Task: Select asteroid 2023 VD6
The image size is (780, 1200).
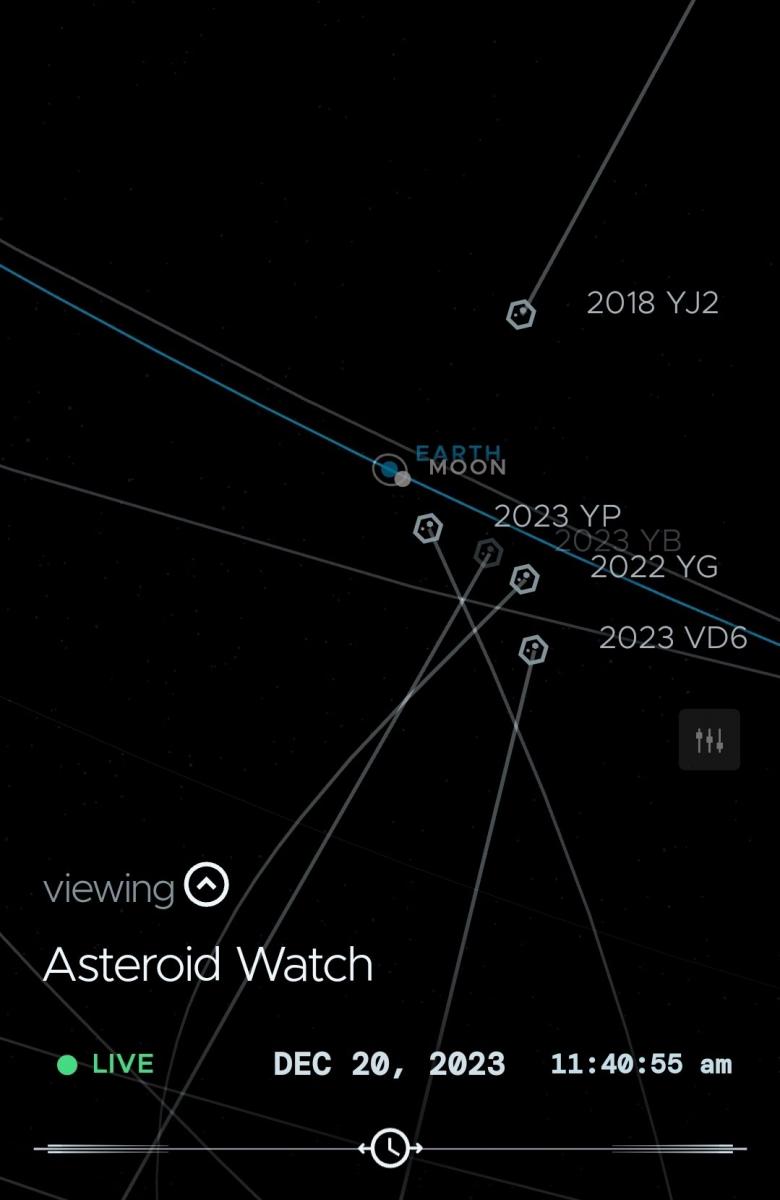Action: click(534, 650)
